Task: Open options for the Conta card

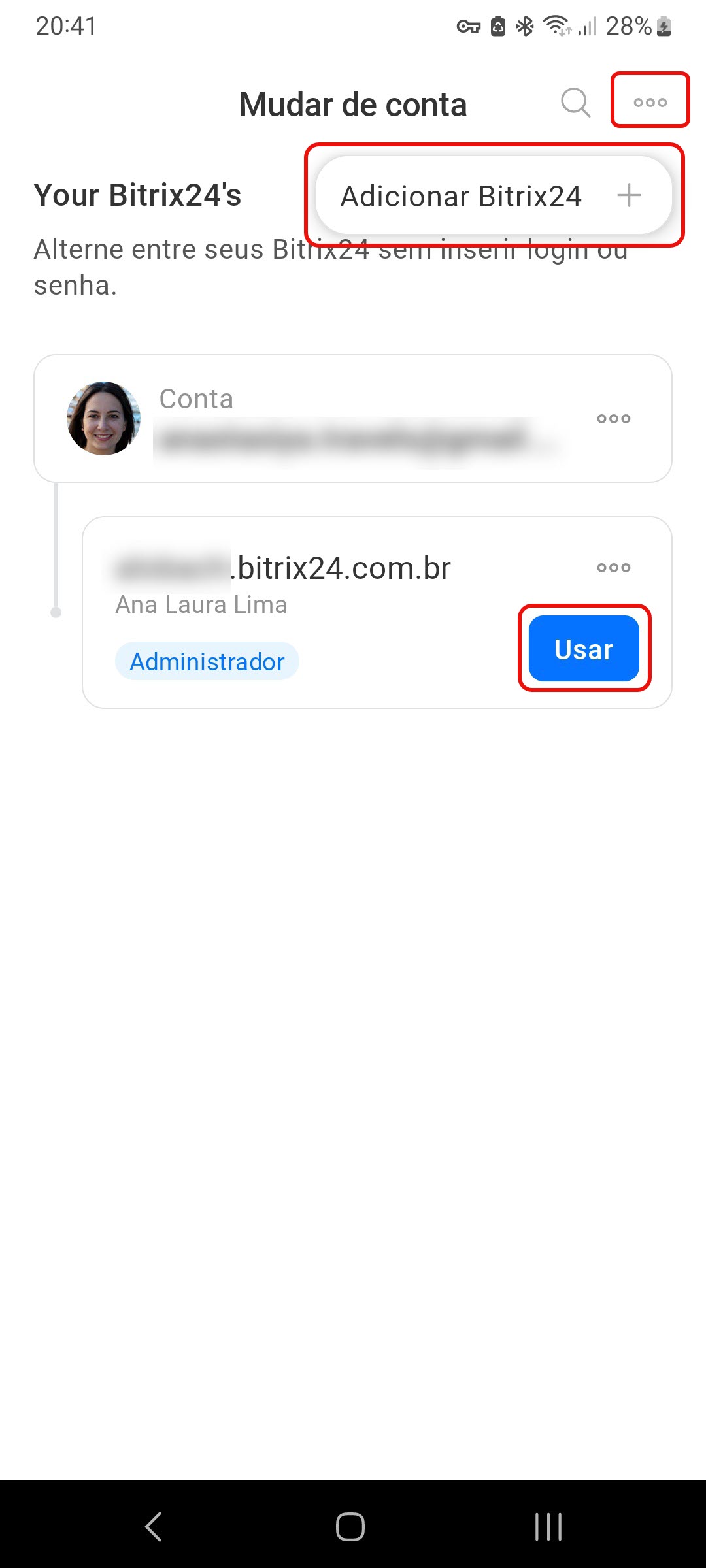Action: [x=613, y=419]
